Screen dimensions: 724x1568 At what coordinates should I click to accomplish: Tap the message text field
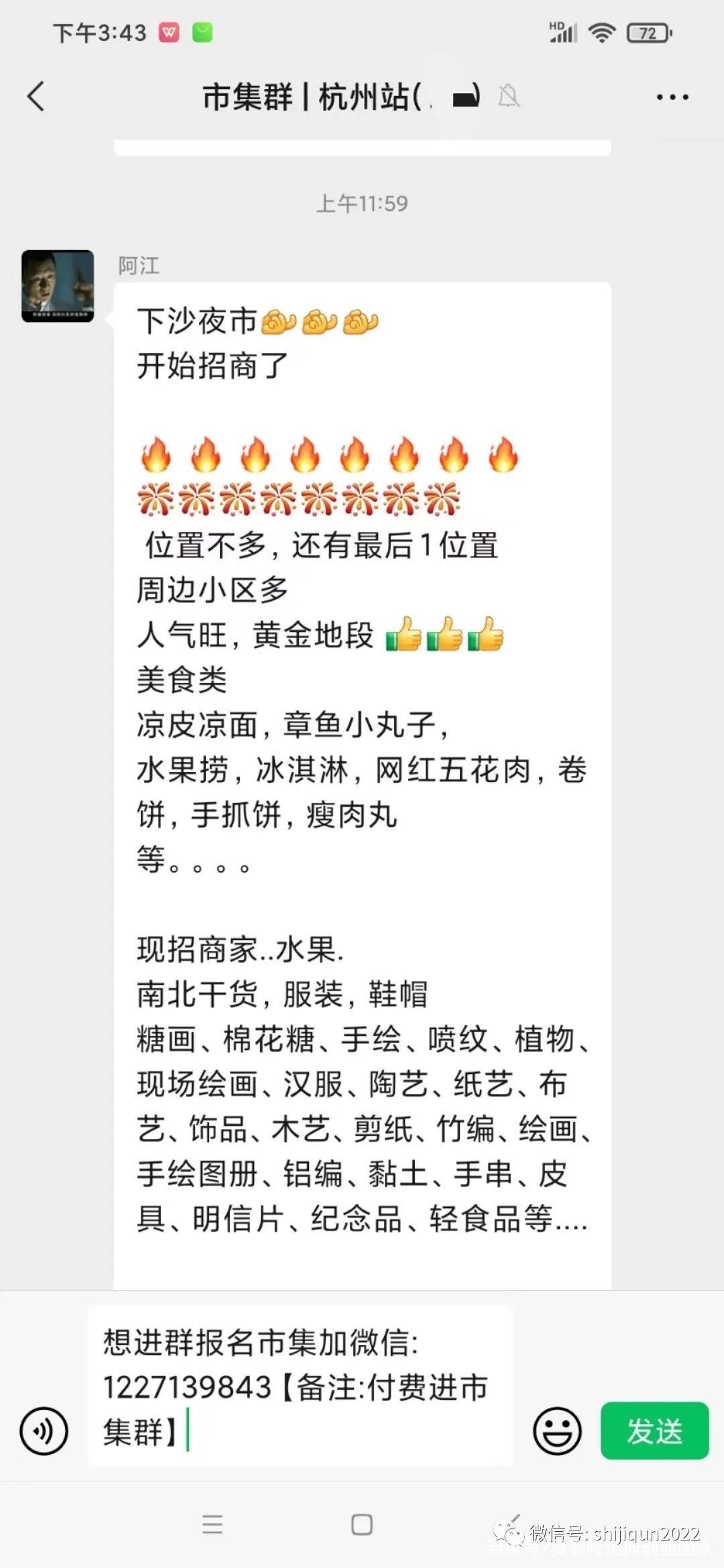point(300,1387)
